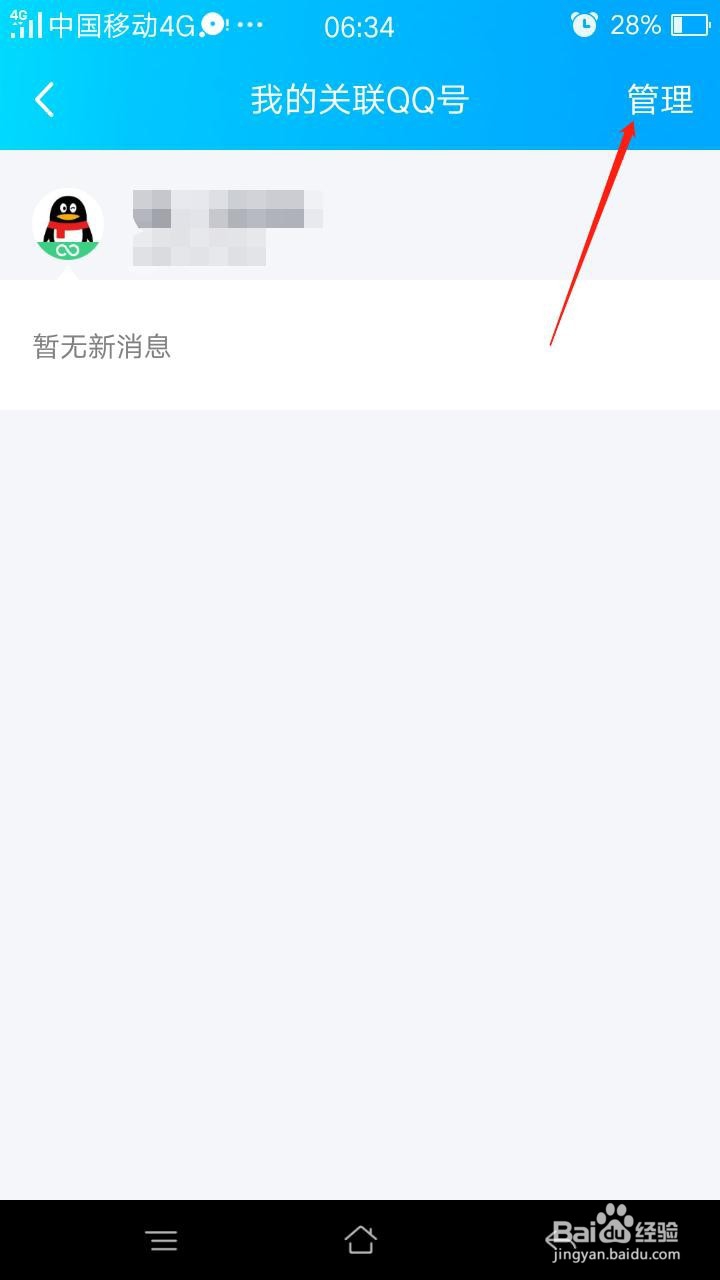Screen dimensions: 720x1280
Task: Tap the alarm clock icon in the status bar
Action: (583, 25)
